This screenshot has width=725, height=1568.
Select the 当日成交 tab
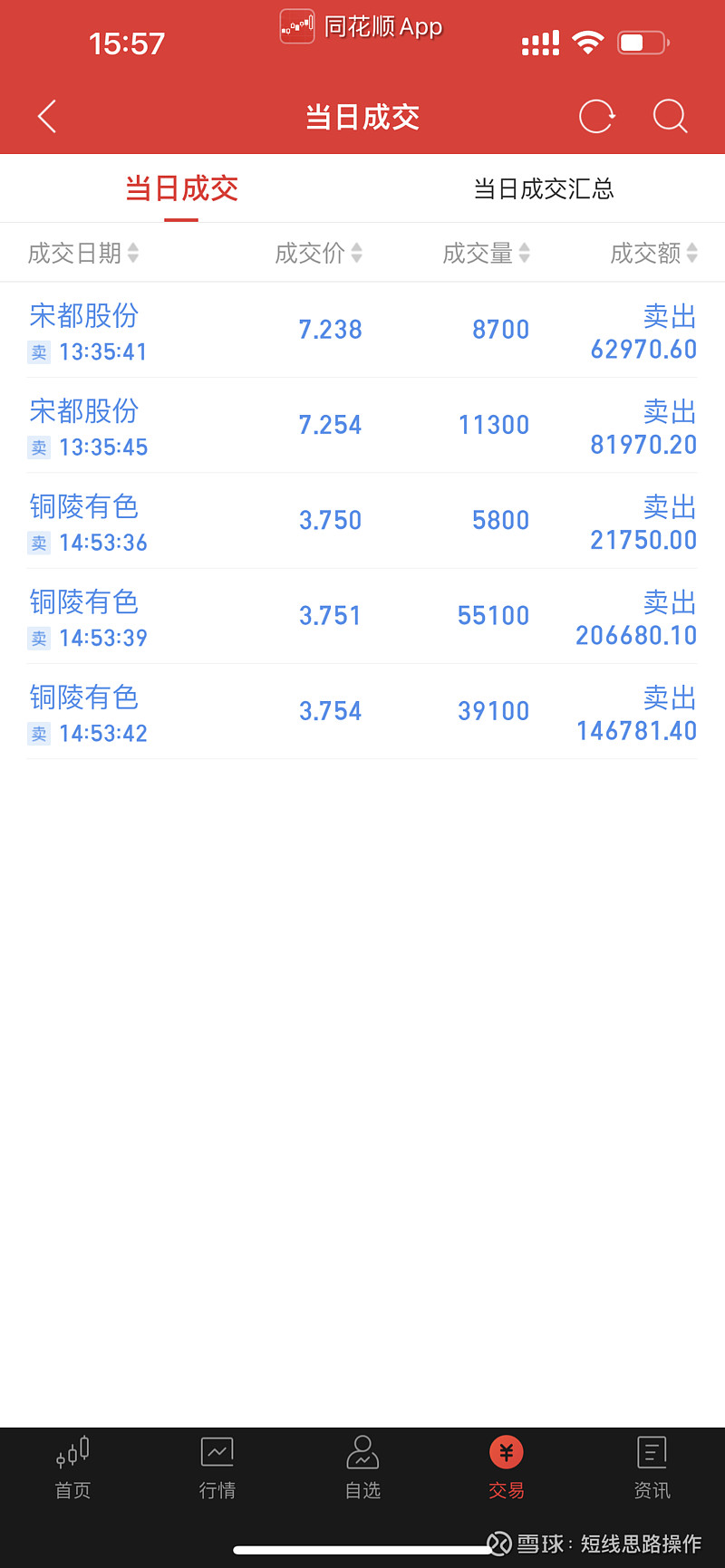pyautogui.click(x=181, y=188)
